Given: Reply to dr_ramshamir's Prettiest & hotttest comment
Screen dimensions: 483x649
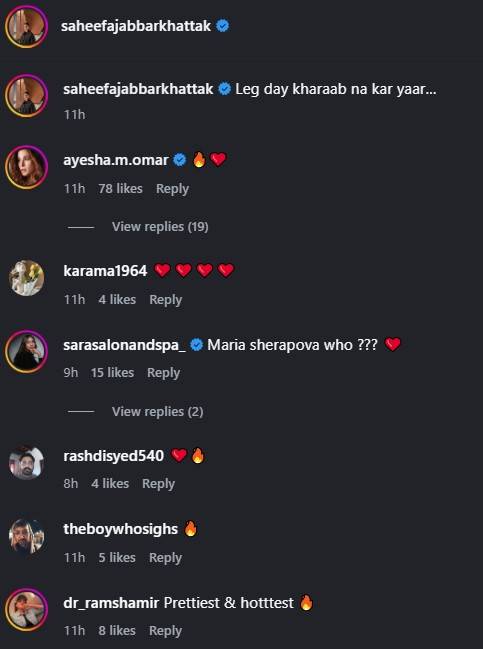Looking at the screenshot, I should (165, 630).
